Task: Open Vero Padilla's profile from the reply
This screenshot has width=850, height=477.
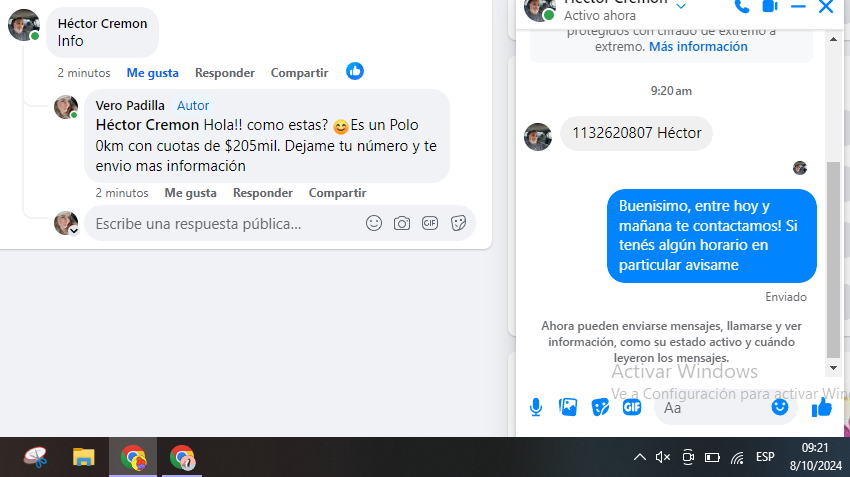Action: tap(130, 105)
